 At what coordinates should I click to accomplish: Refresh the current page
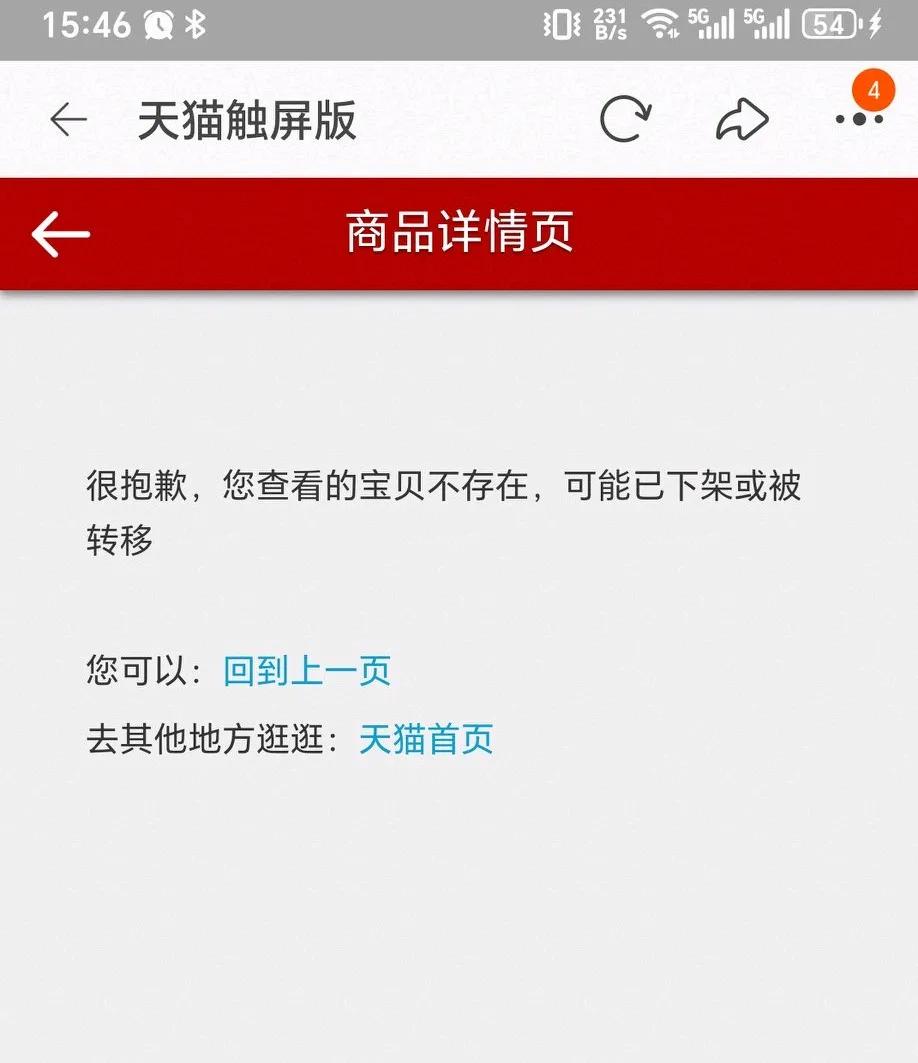point(625,118)
